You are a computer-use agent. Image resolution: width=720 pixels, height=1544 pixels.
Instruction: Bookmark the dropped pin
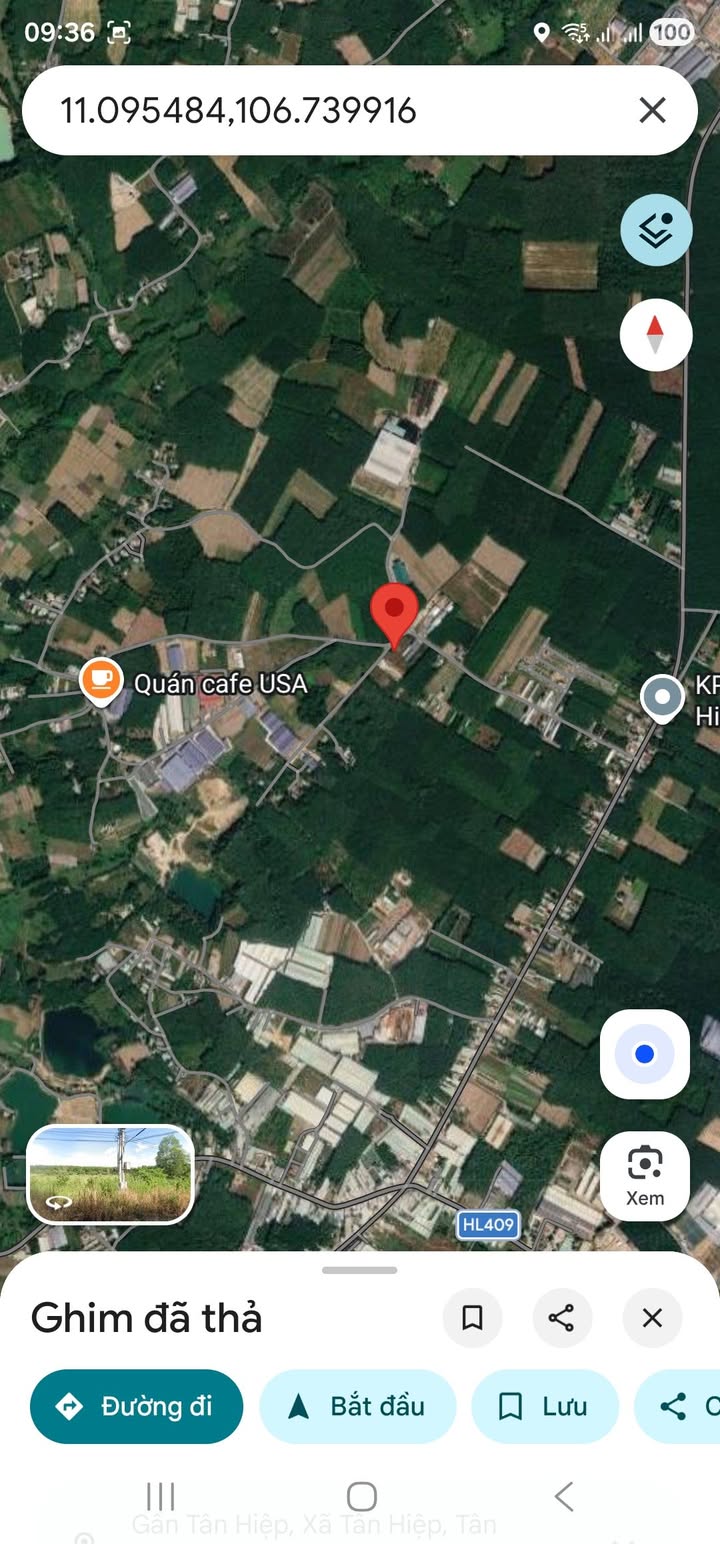pyautogui.click(x=473, y=1318)
